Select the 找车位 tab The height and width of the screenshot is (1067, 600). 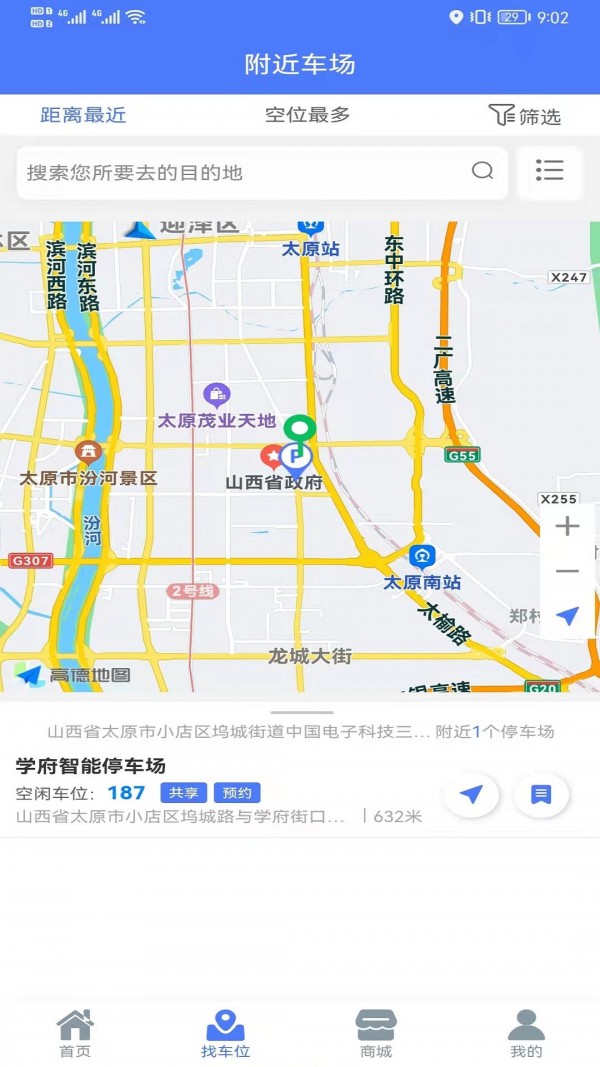tap(225, 1034)
